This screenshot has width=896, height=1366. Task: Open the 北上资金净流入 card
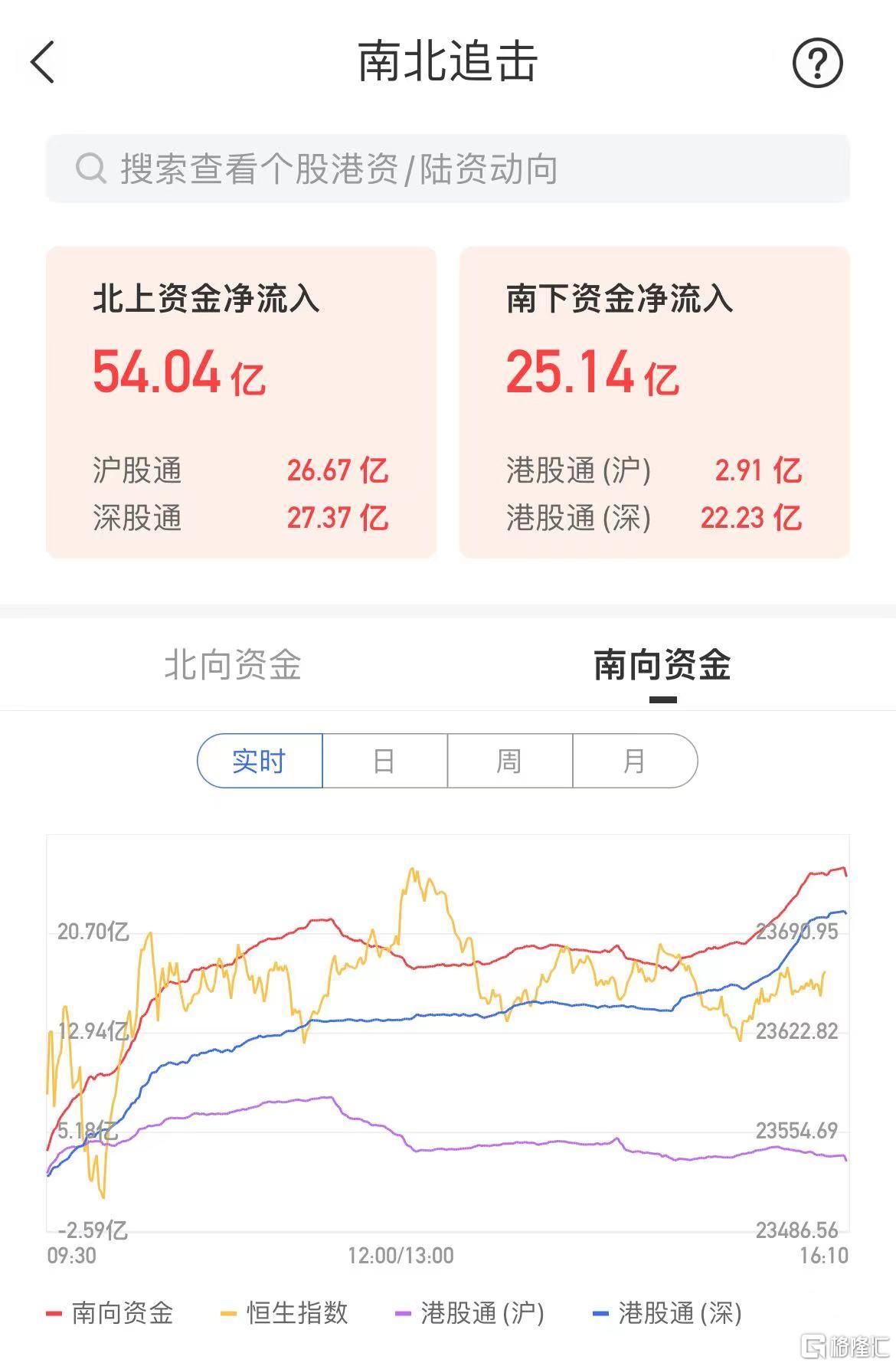[x=241, y=402]
